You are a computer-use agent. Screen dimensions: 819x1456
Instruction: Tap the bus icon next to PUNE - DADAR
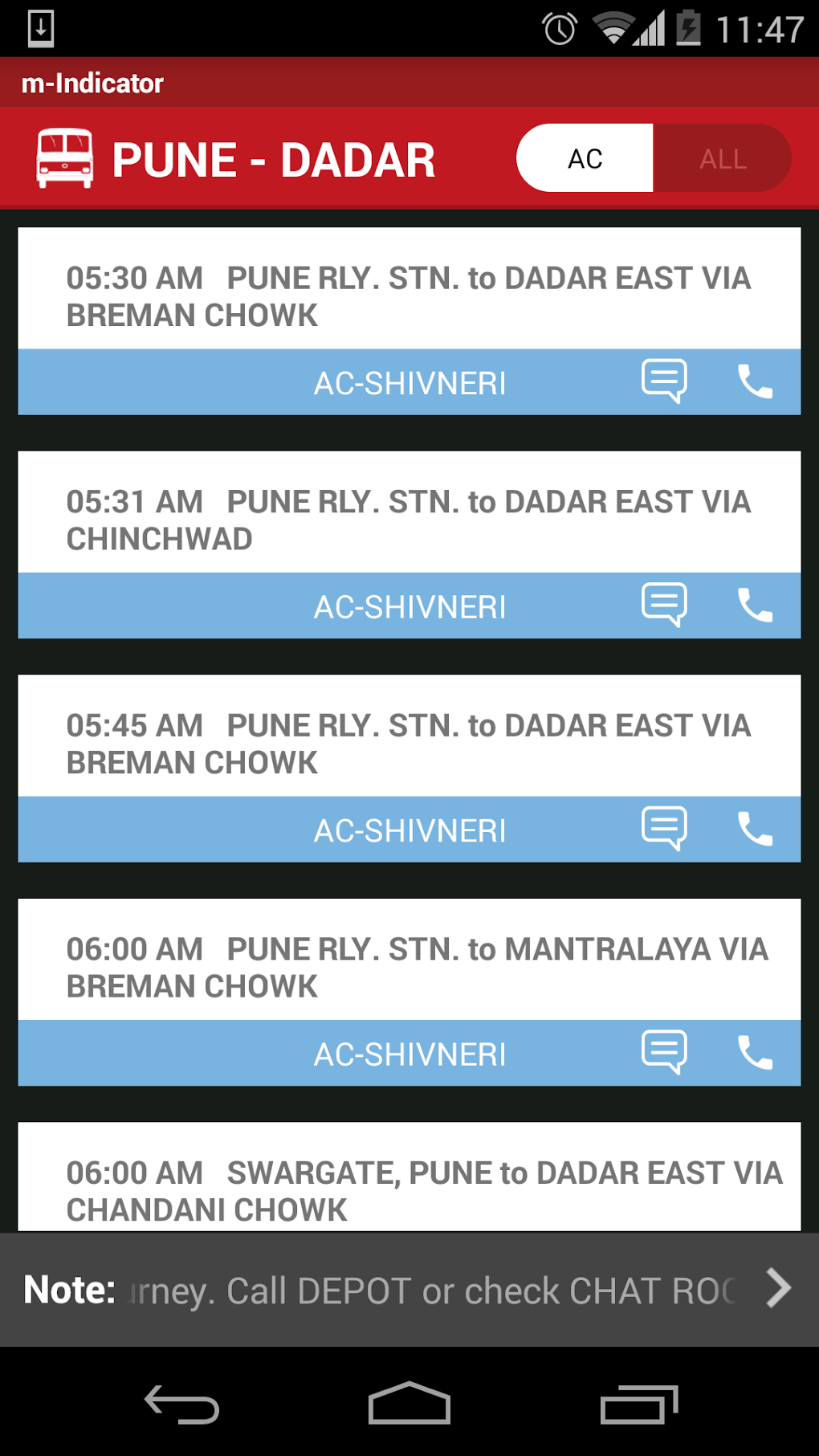[x=66, y=157]
